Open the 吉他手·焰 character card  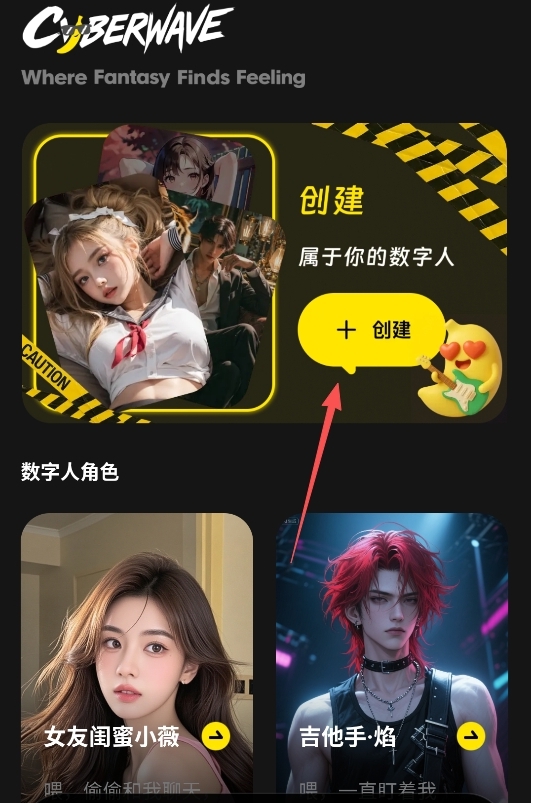click(392, 658)
